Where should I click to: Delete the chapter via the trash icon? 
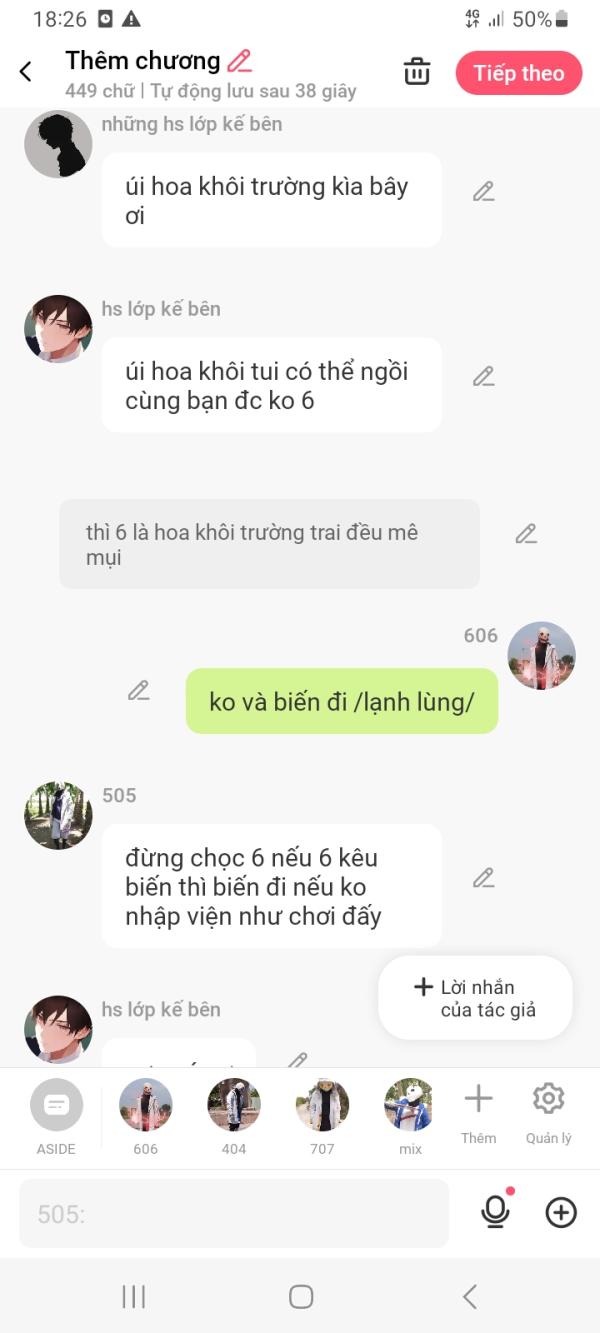coord(417,72)
